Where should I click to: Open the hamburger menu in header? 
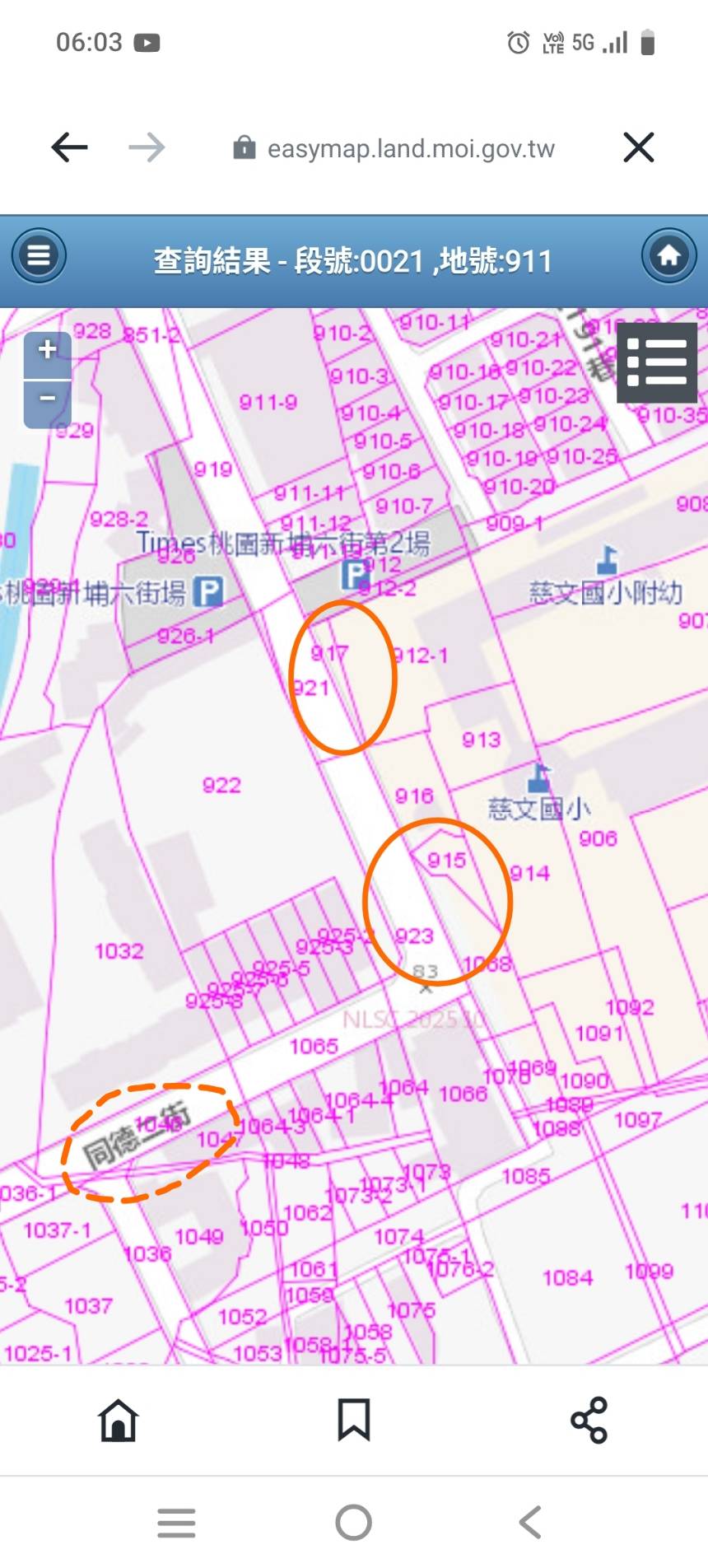click(x=39, y=256)
